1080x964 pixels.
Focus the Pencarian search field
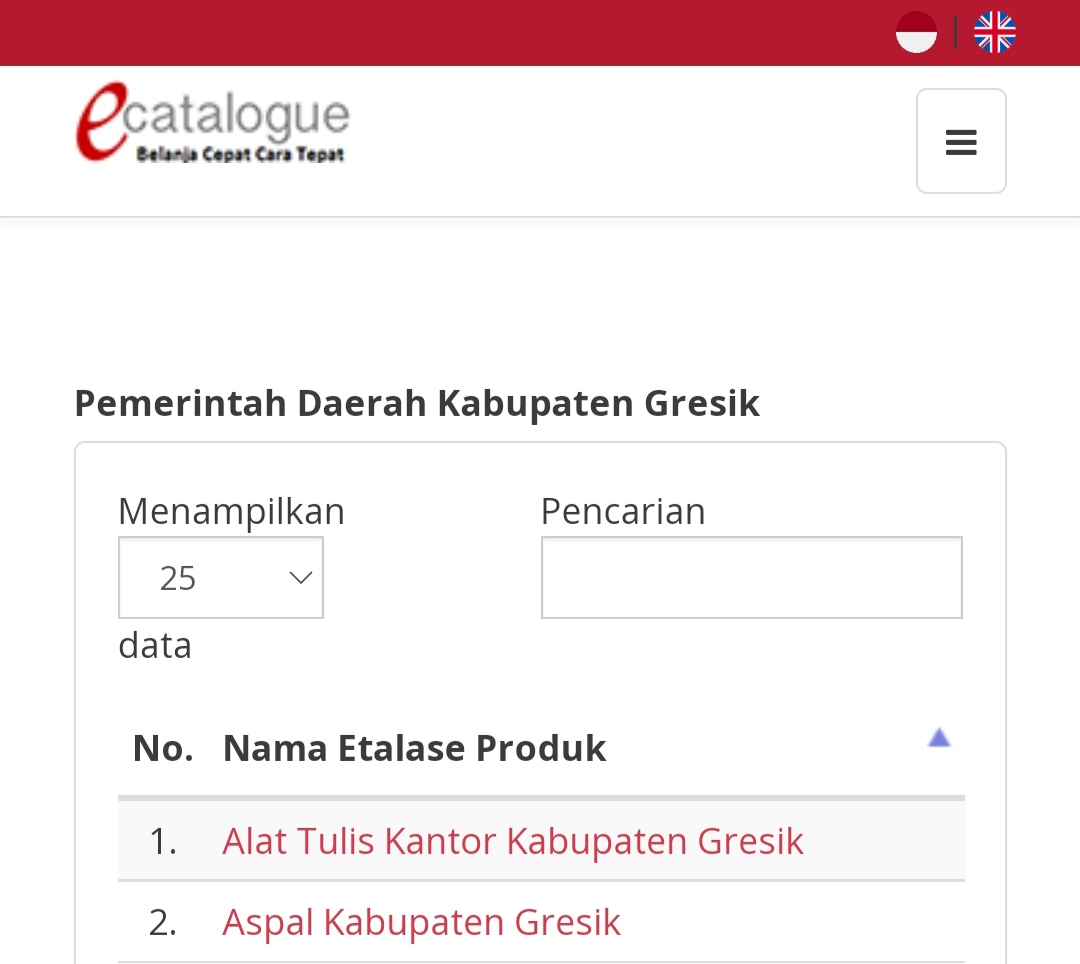pyautogui.click(x=751, y=577)
